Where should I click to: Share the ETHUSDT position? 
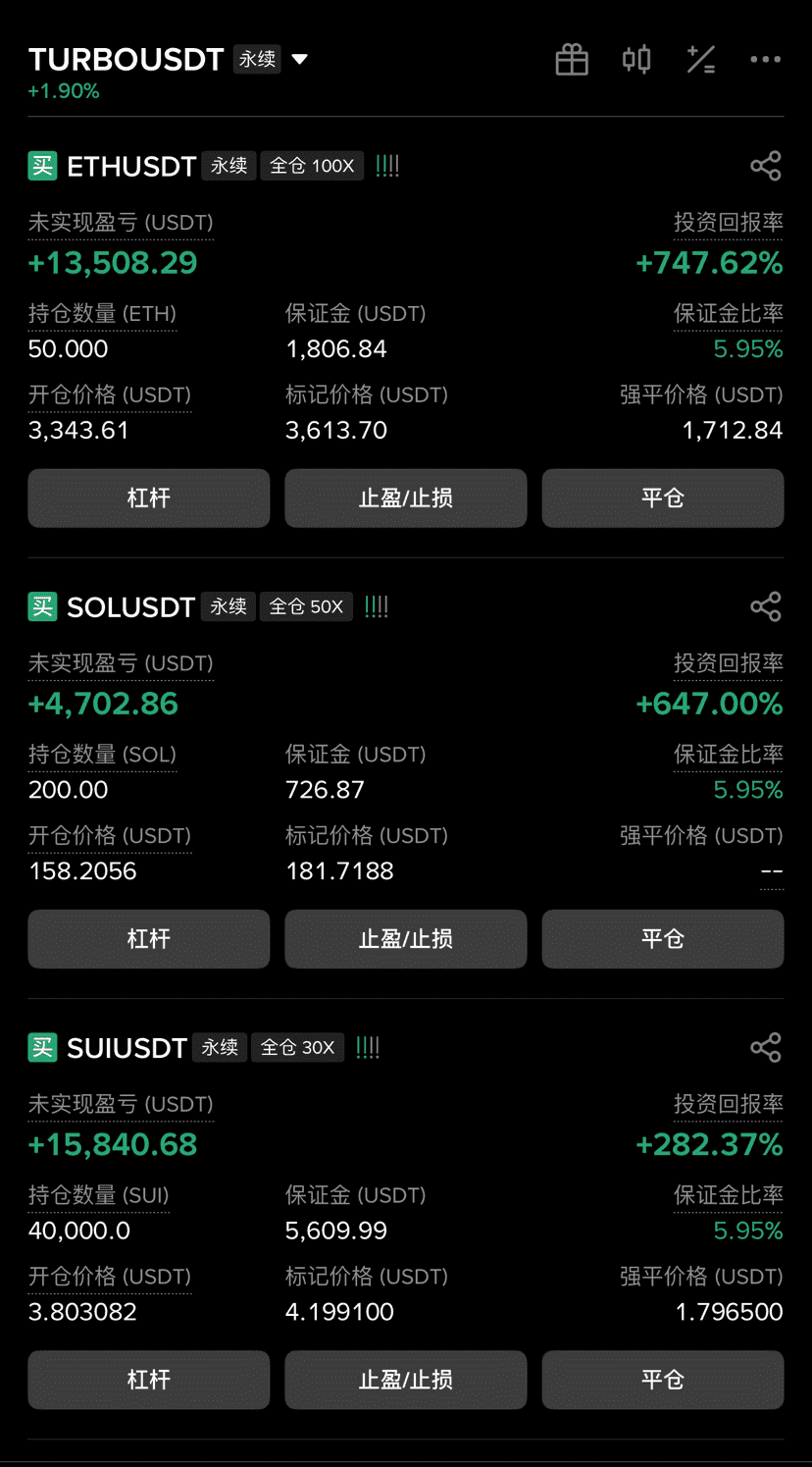click(x=765, y=166)
